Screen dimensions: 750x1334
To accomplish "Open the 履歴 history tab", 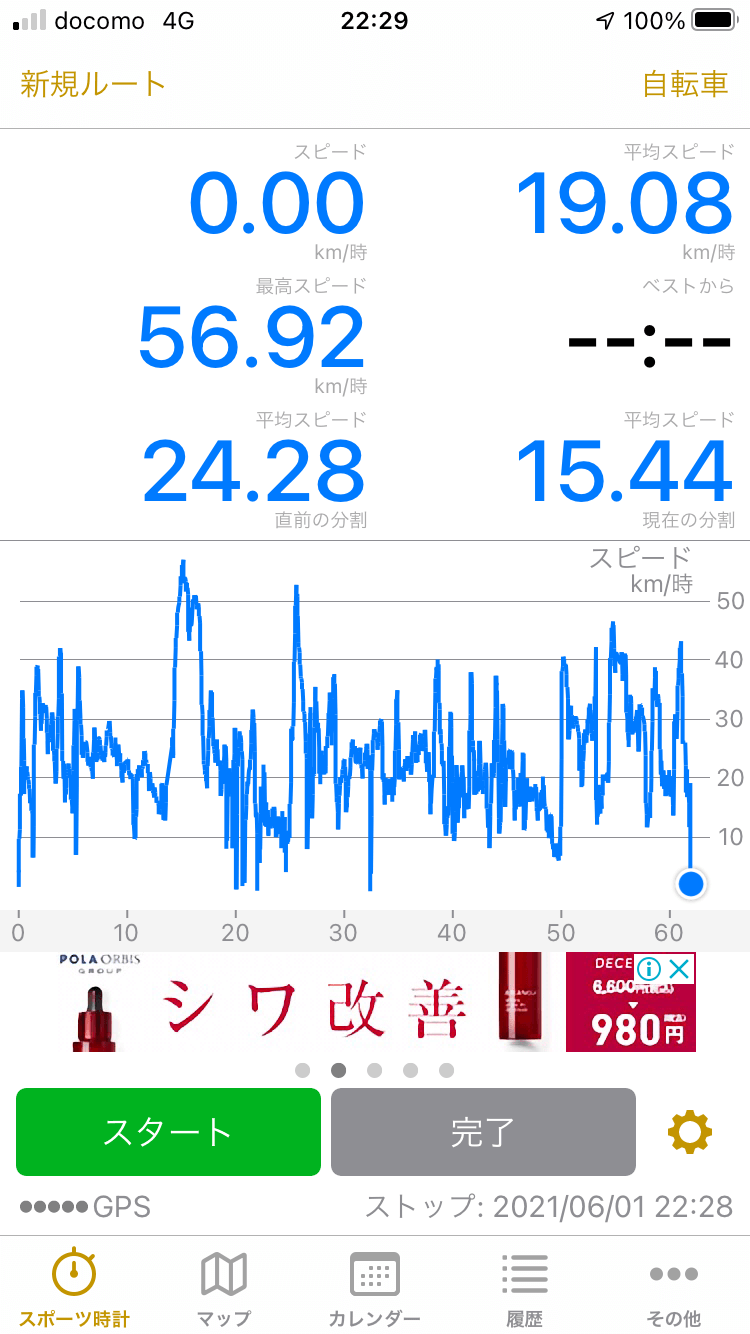I will click(x=524, y=1289).
